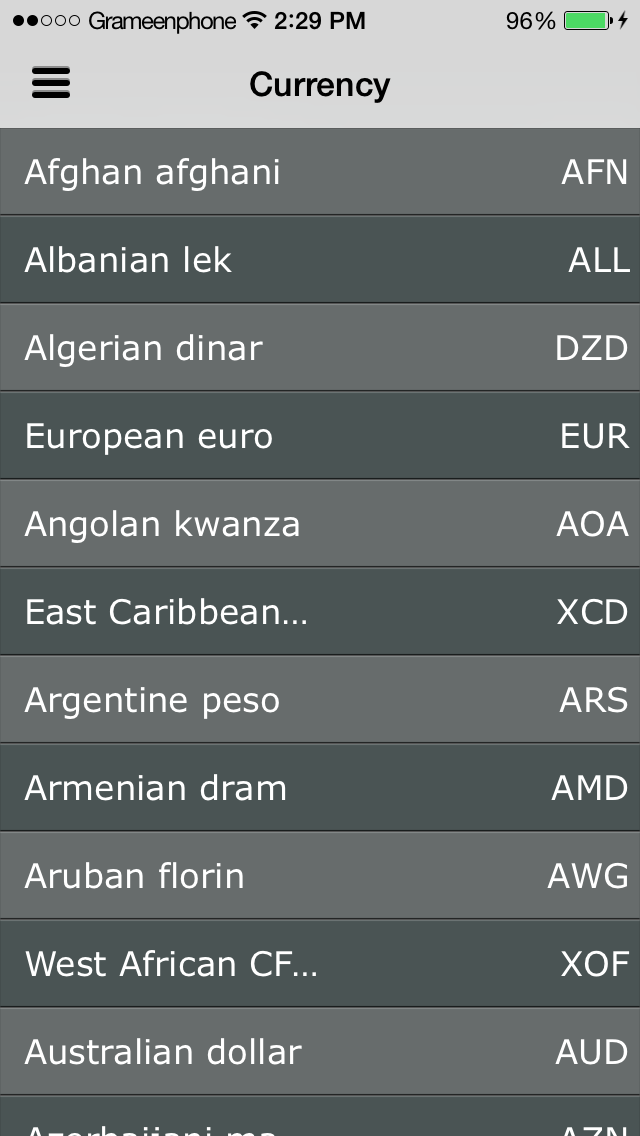Pick Armenian dram AMD
The image size is (640, 1136).
(x=320, y=788)
